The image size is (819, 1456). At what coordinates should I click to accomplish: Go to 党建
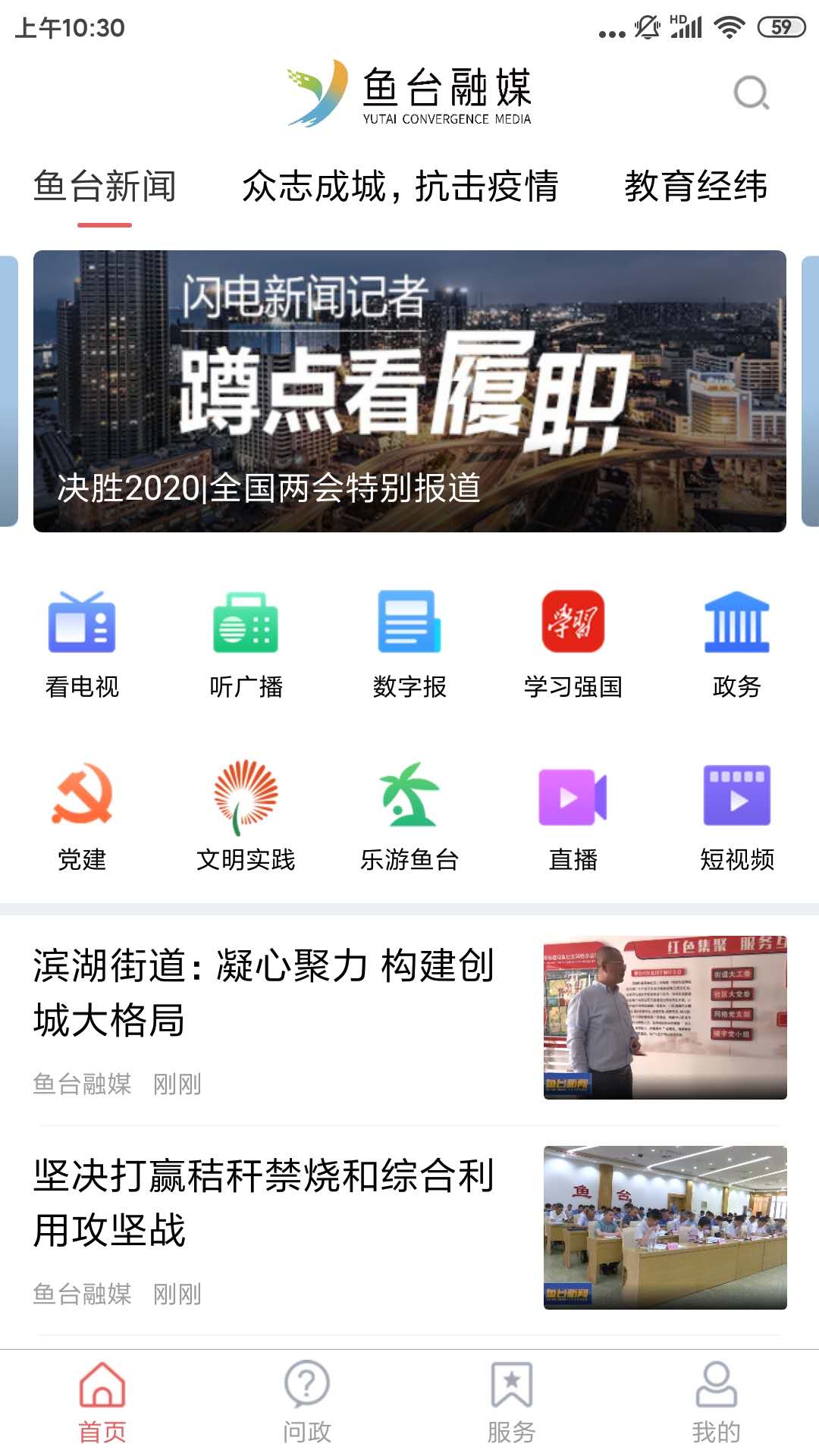(x=82, y=817)
